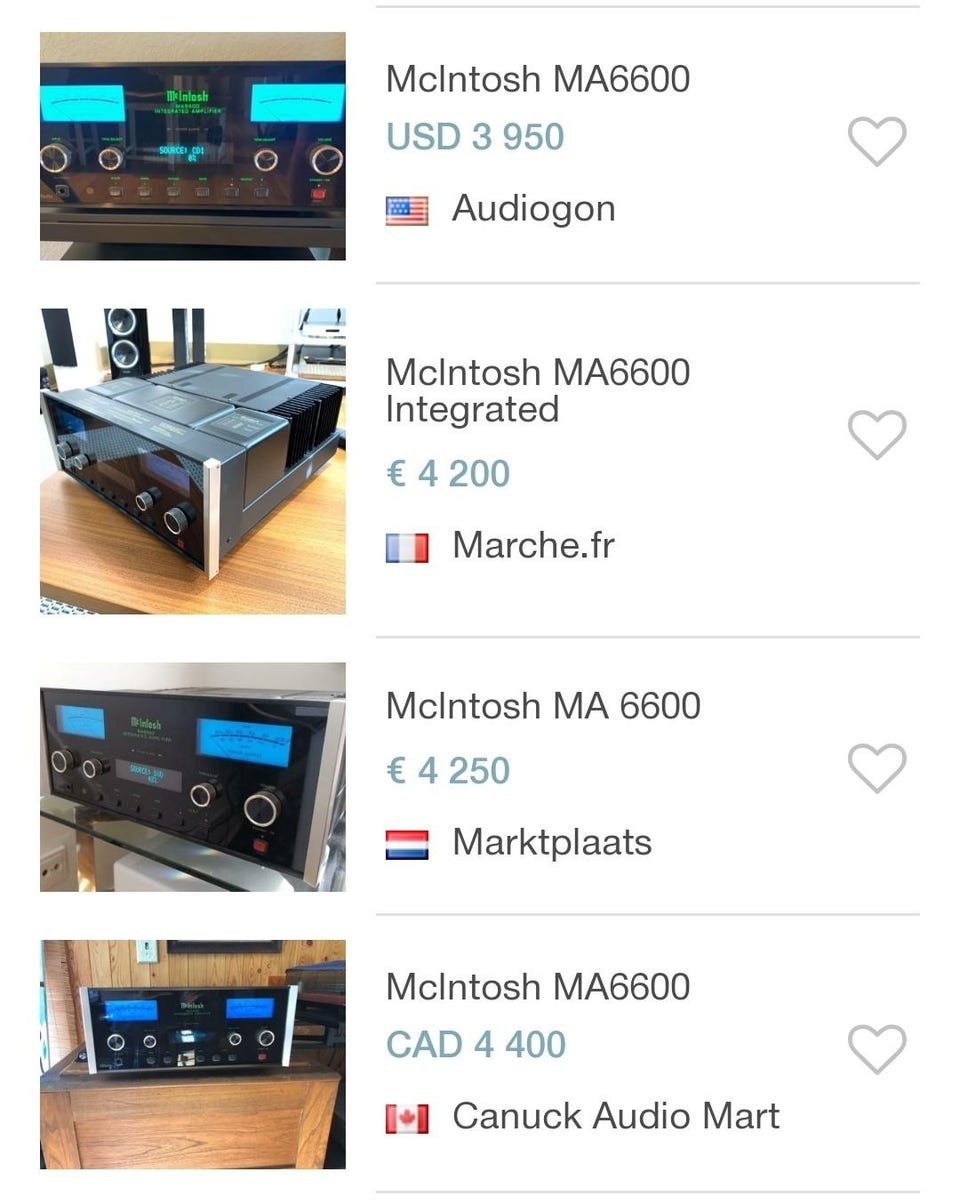The width and height of the screenshot is (960, 1204).
Task: Heart the Canuck Audio Mart MA6600 listing
Action: point(877,1048)
